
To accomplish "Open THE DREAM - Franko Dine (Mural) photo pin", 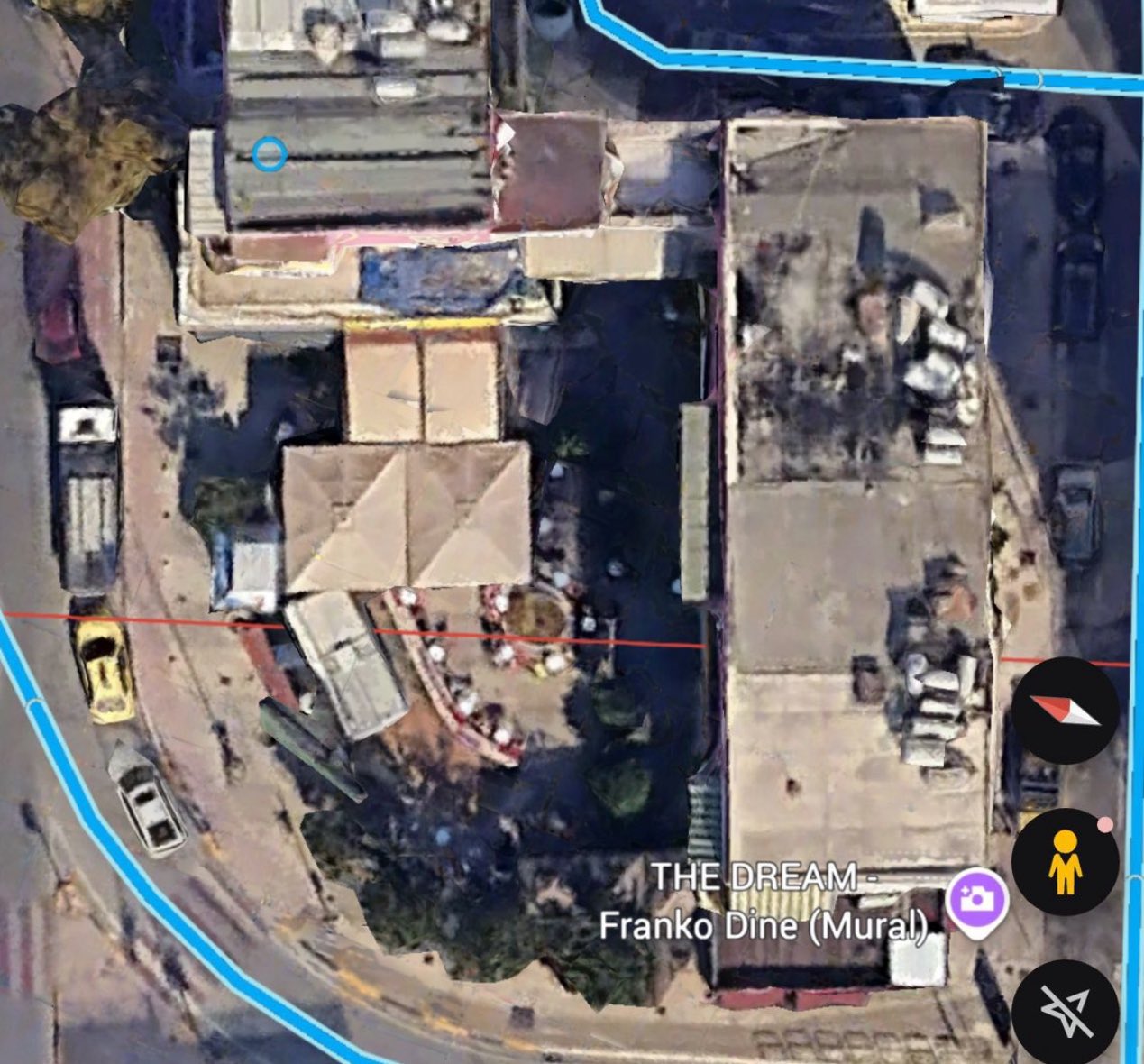I will pyautogui.click(x=976, y=899).
